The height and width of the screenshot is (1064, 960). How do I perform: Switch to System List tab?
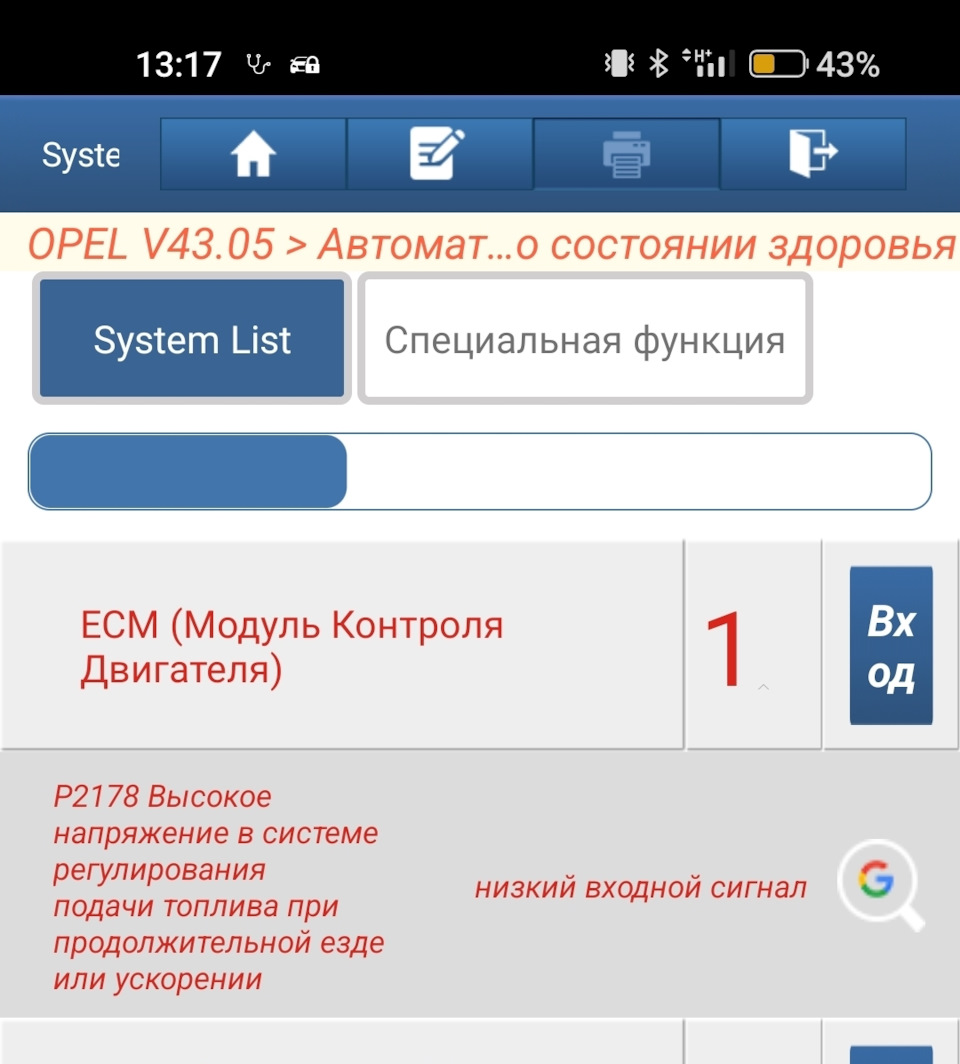point(192,341)
